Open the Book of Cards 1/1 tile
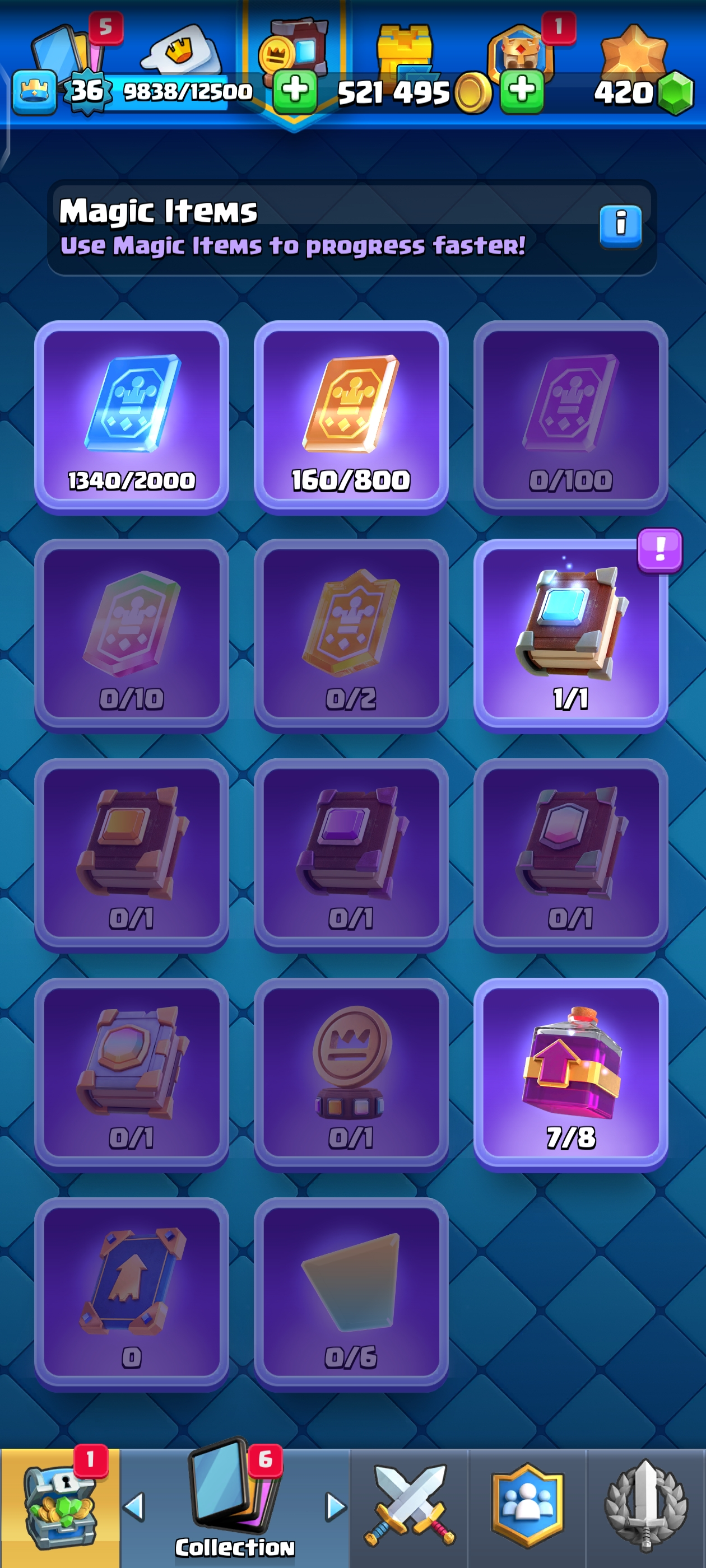706x1568 pixels. [x=570, y=636]
